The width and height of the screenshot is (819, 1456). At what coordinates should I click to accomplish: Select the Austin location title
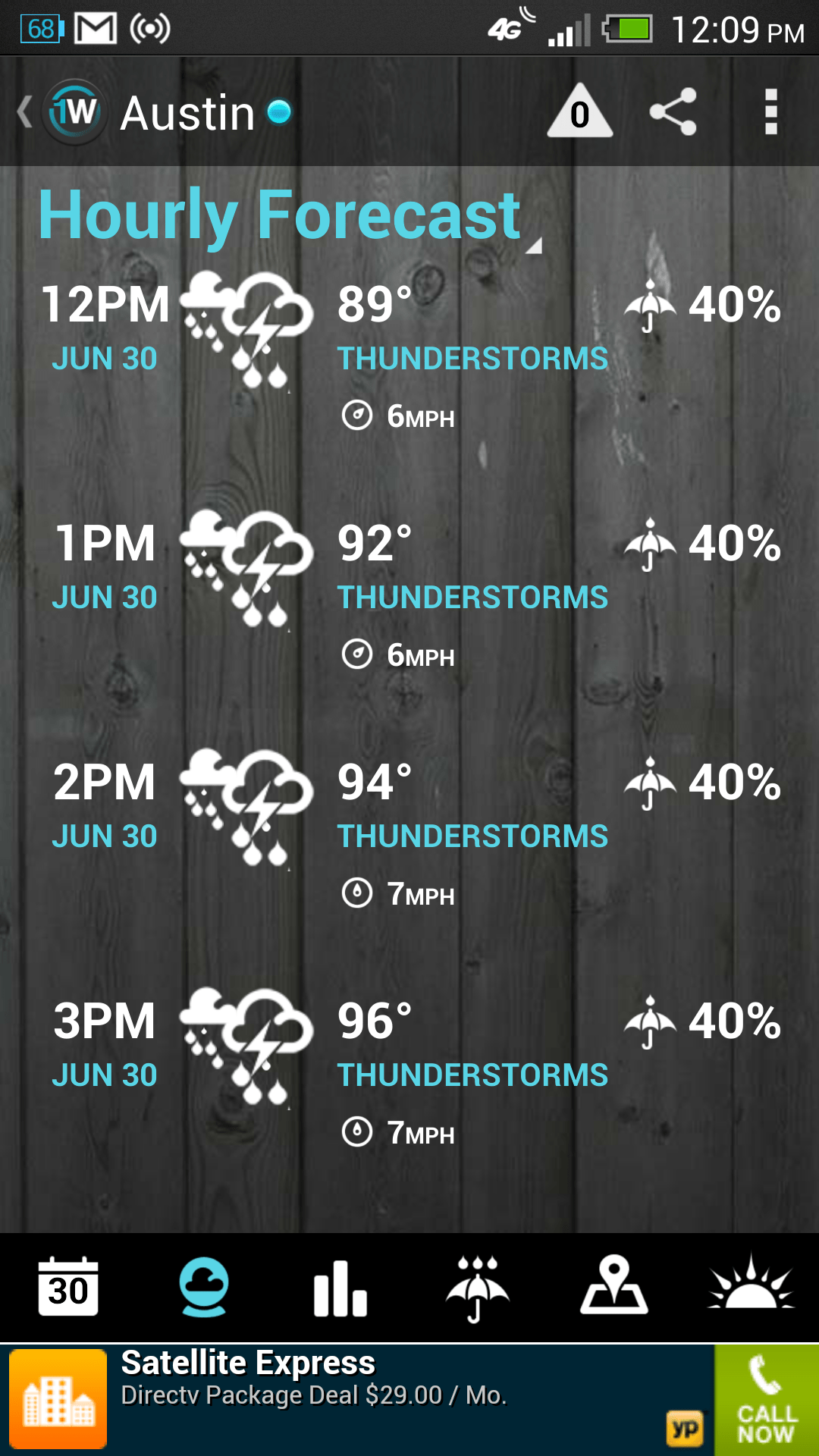pos(188,114)
